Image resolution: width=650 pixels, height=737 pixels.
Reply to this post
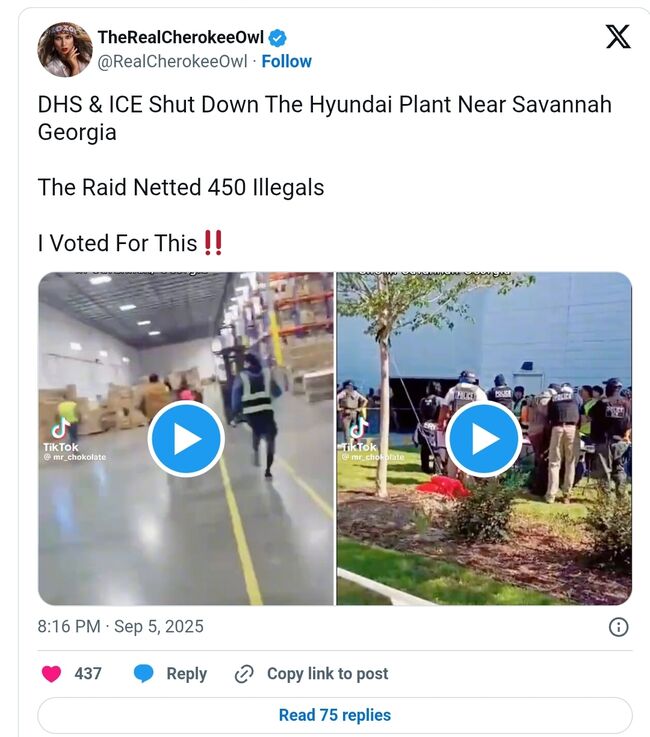pyautogui.click(x=171, y=674)
